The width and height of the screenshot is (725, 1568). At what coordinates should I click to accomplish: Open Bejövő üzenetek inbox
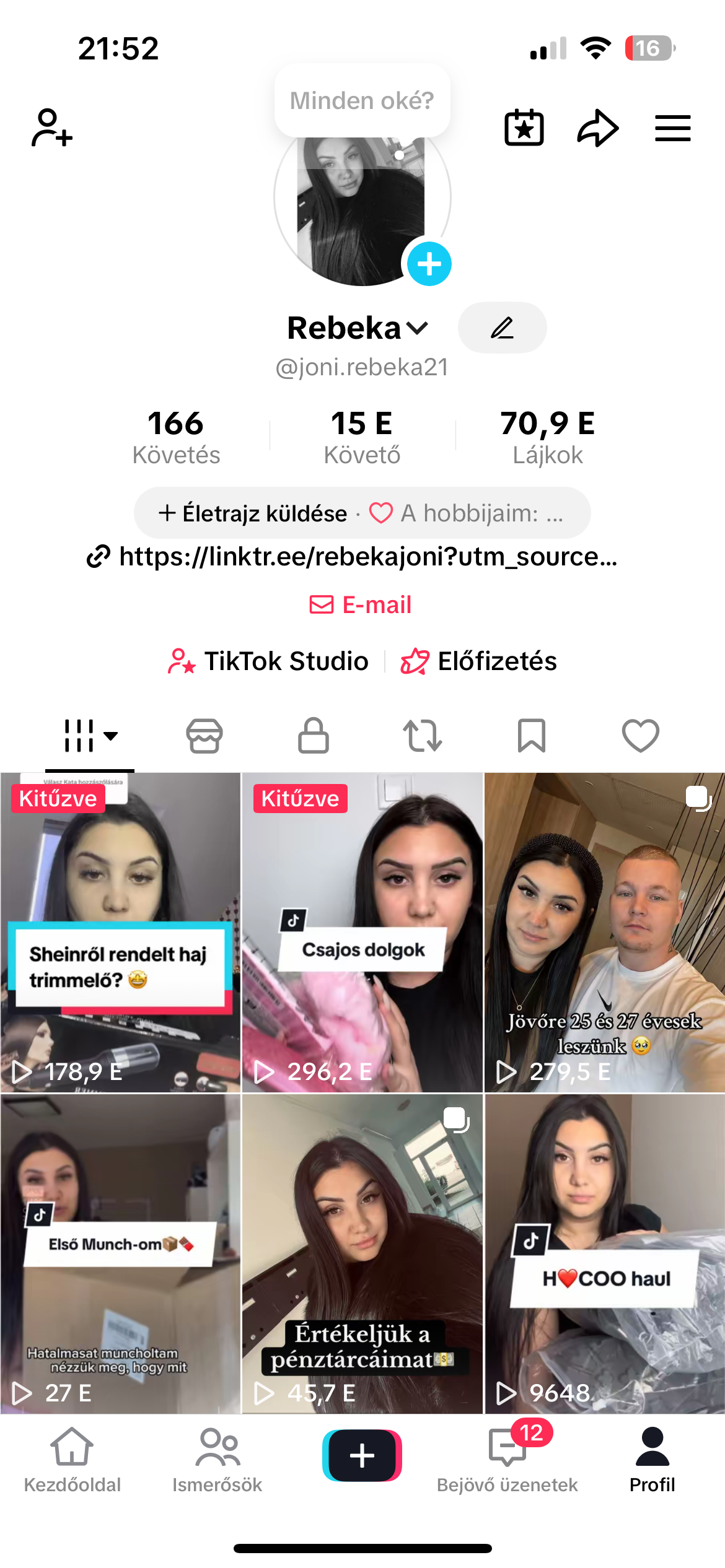(507, 1459)
